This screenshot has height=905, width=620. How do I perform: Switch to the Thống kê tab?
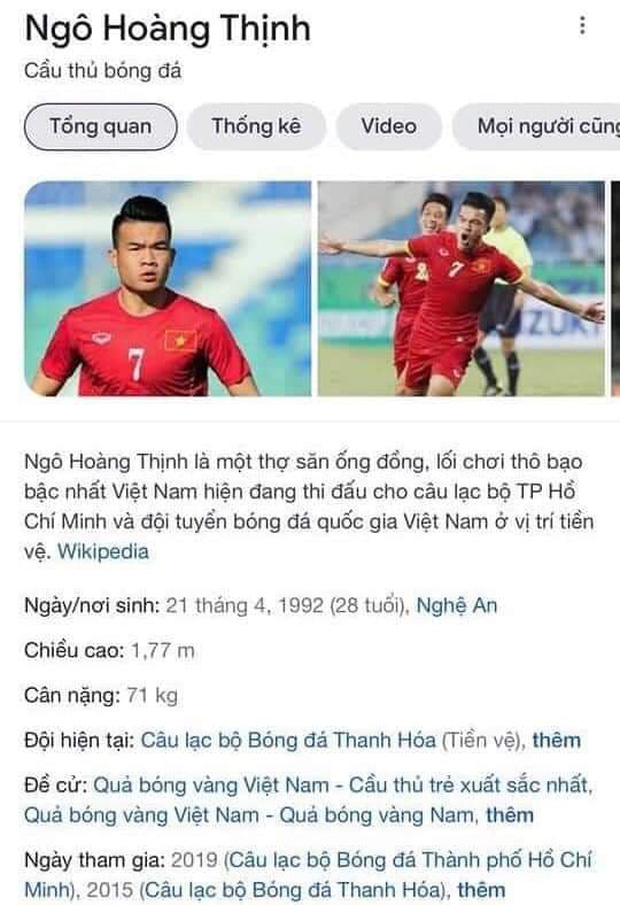point(256,127)
